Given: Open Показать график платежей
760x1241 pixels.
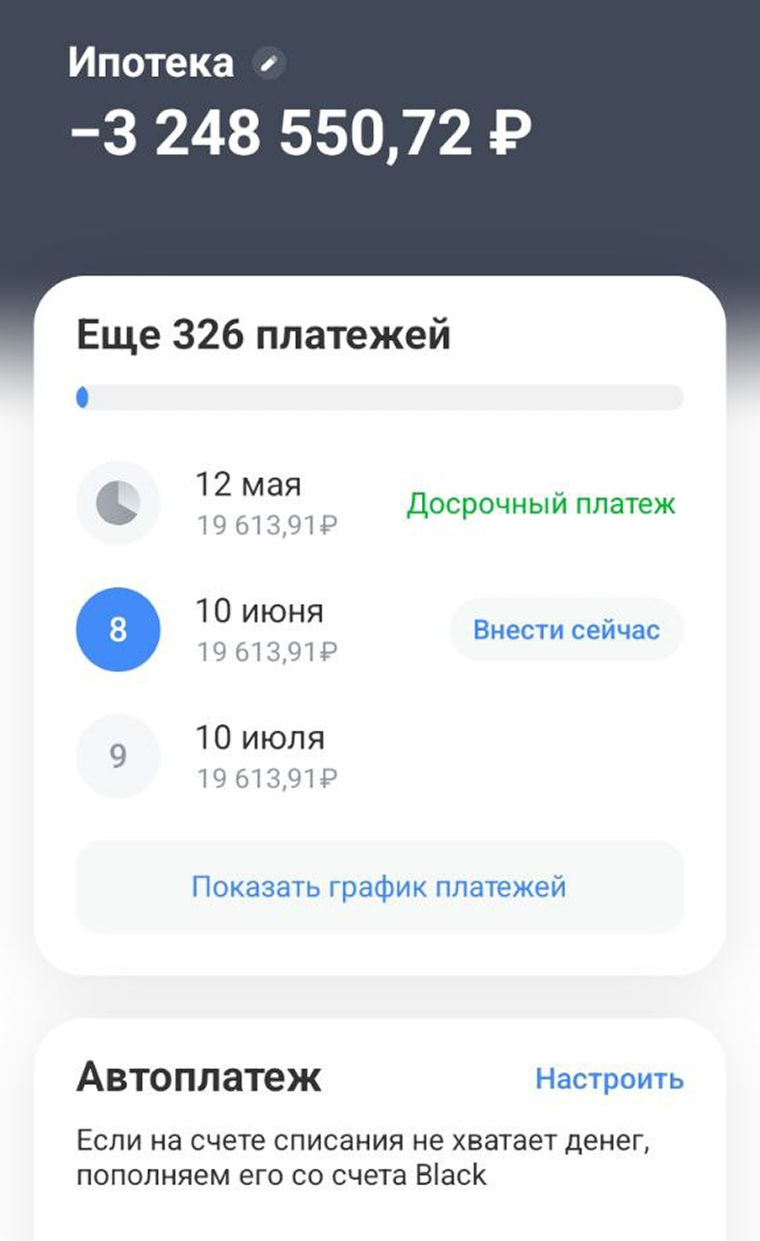Looking at the screenshot, I should tap(379, 887).
